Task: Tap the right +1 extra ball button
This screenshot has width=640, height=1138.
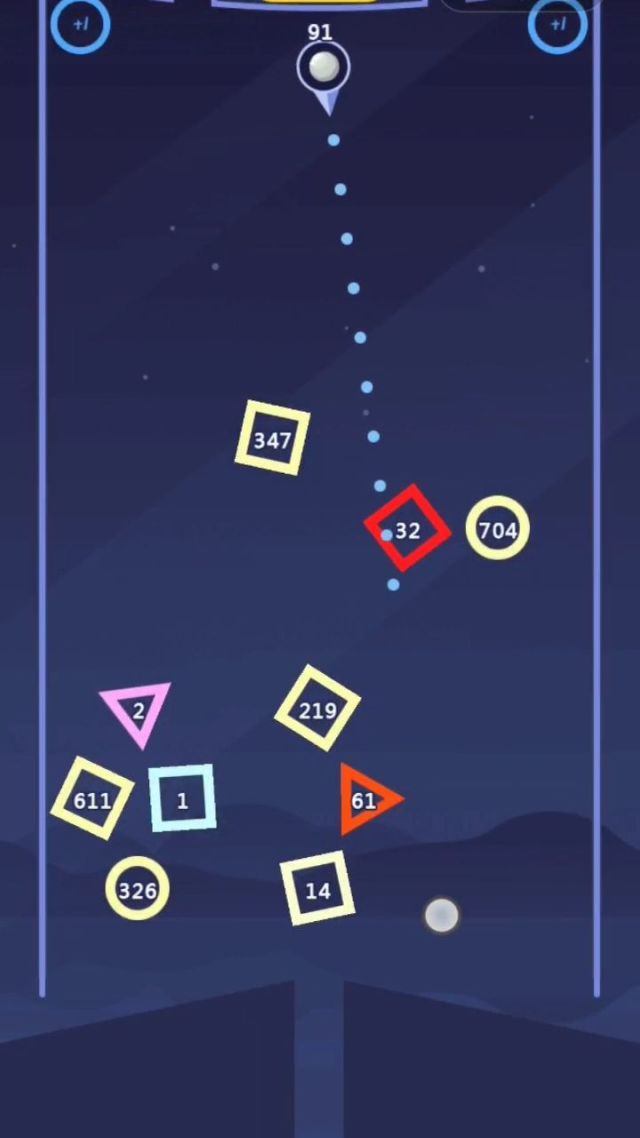Action: tap(557, 24)
